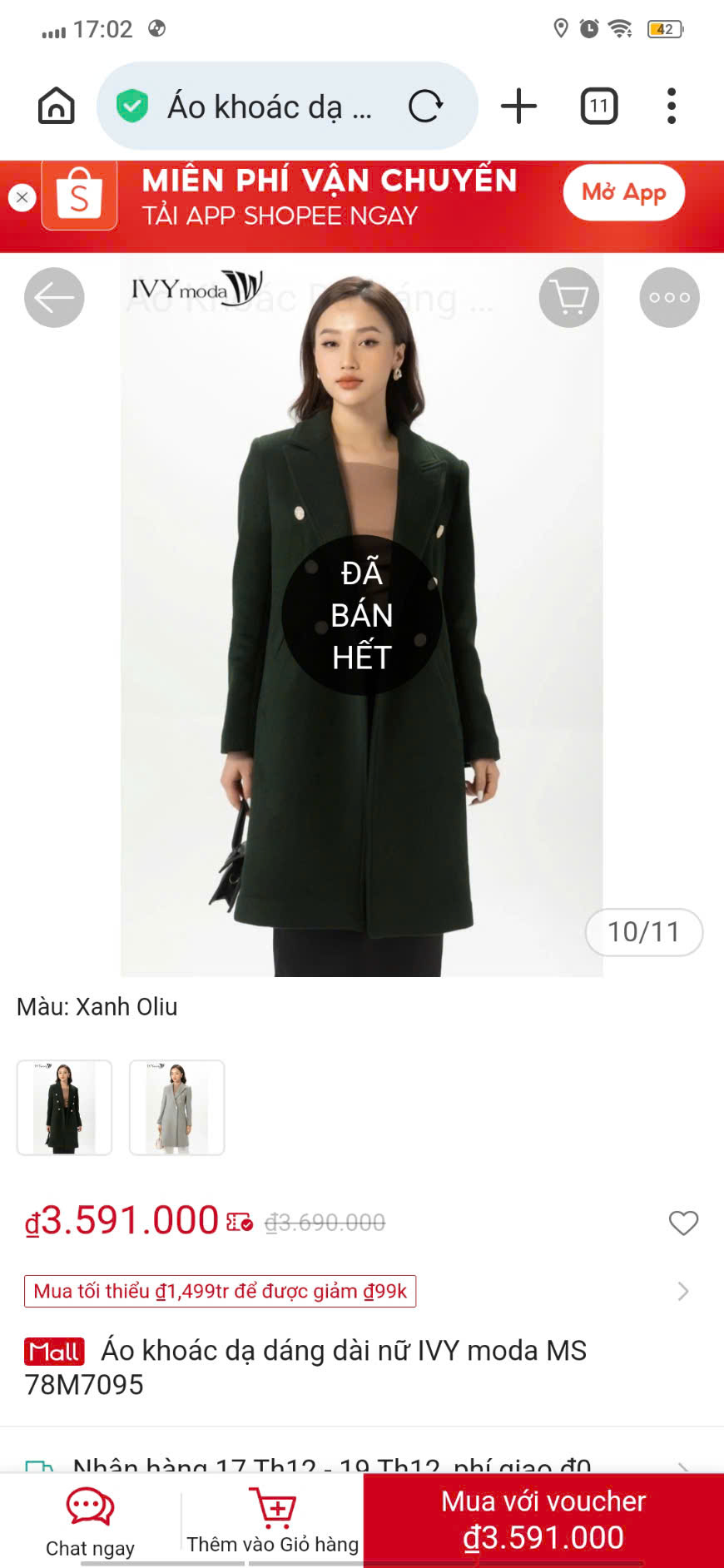Reload the current page
724x1568 pixels.
(425, 107)
